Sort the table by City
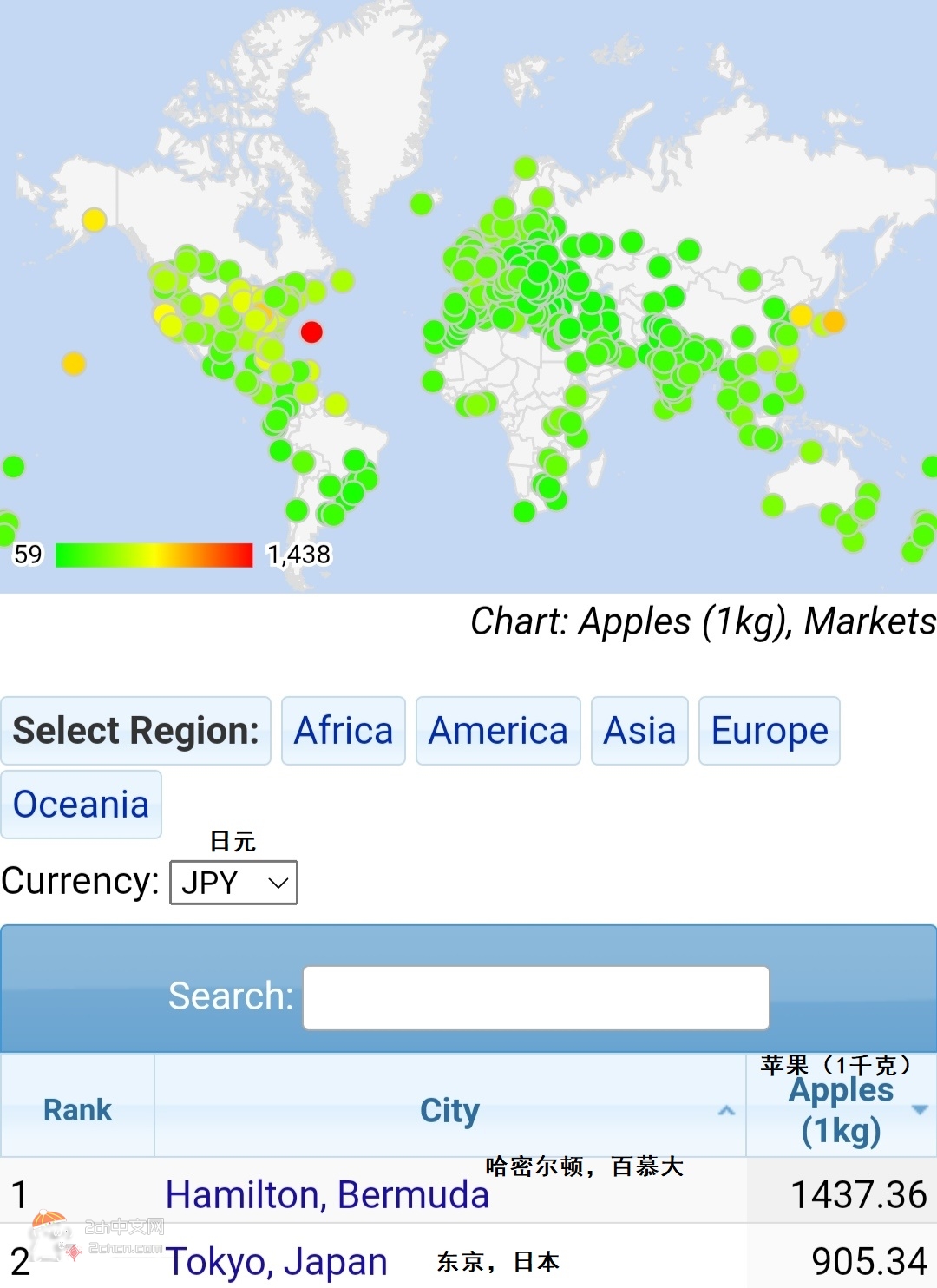 coord(449,1109)
